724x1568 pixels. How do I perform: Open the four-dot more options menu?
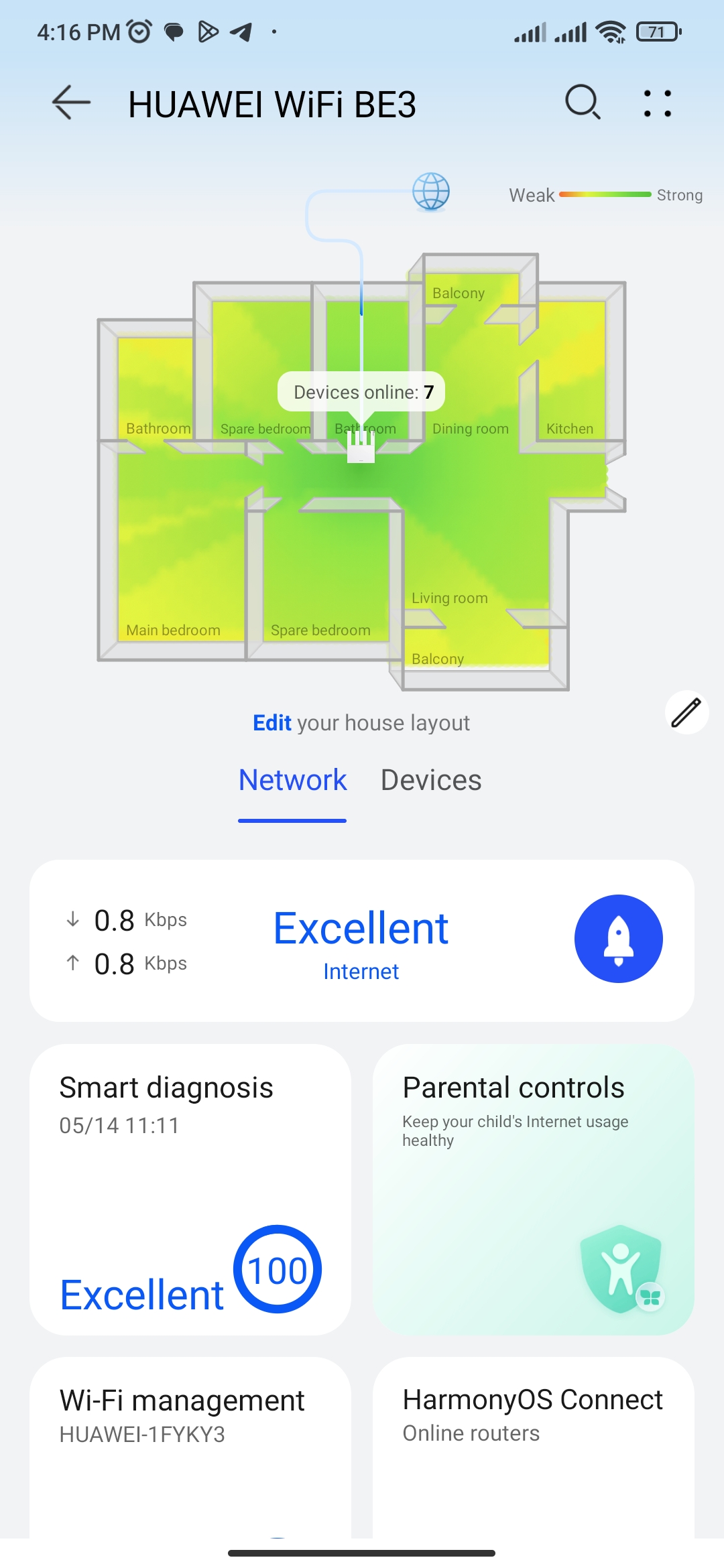(658, 103)
